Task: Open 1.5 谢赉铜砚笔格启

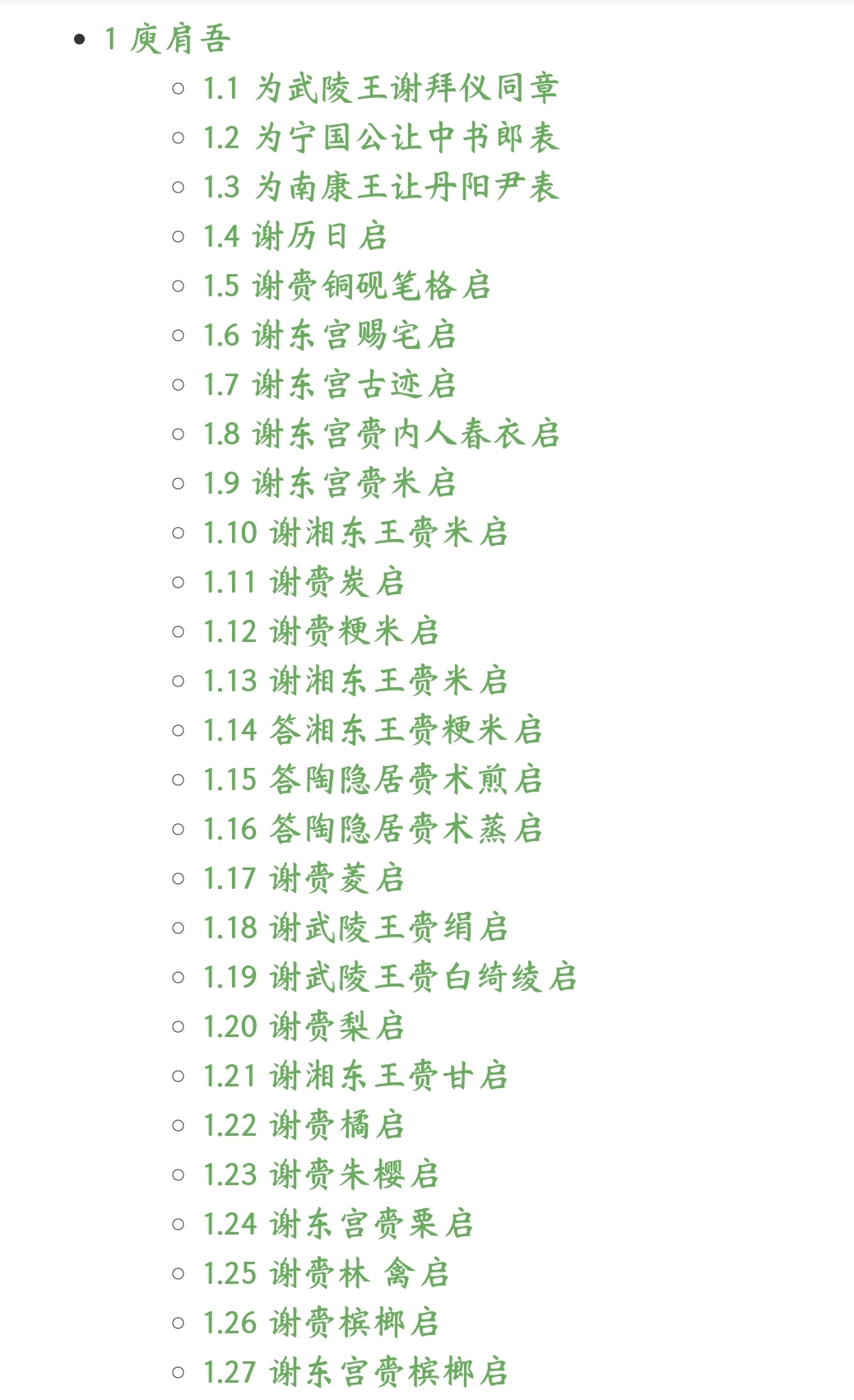Action: (346, 286)
